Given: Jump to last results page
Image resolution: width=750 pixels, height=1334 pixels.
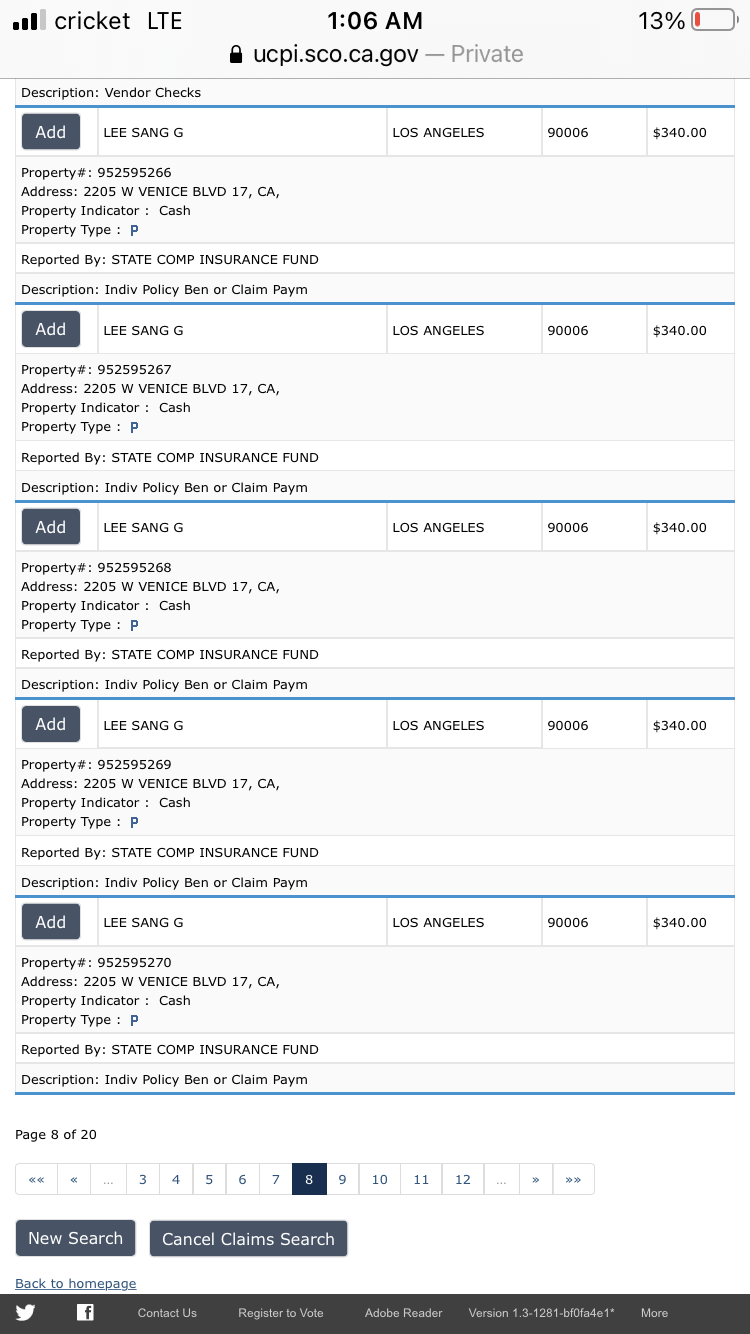Looking at the screenshot, I should click(573, 1179).
